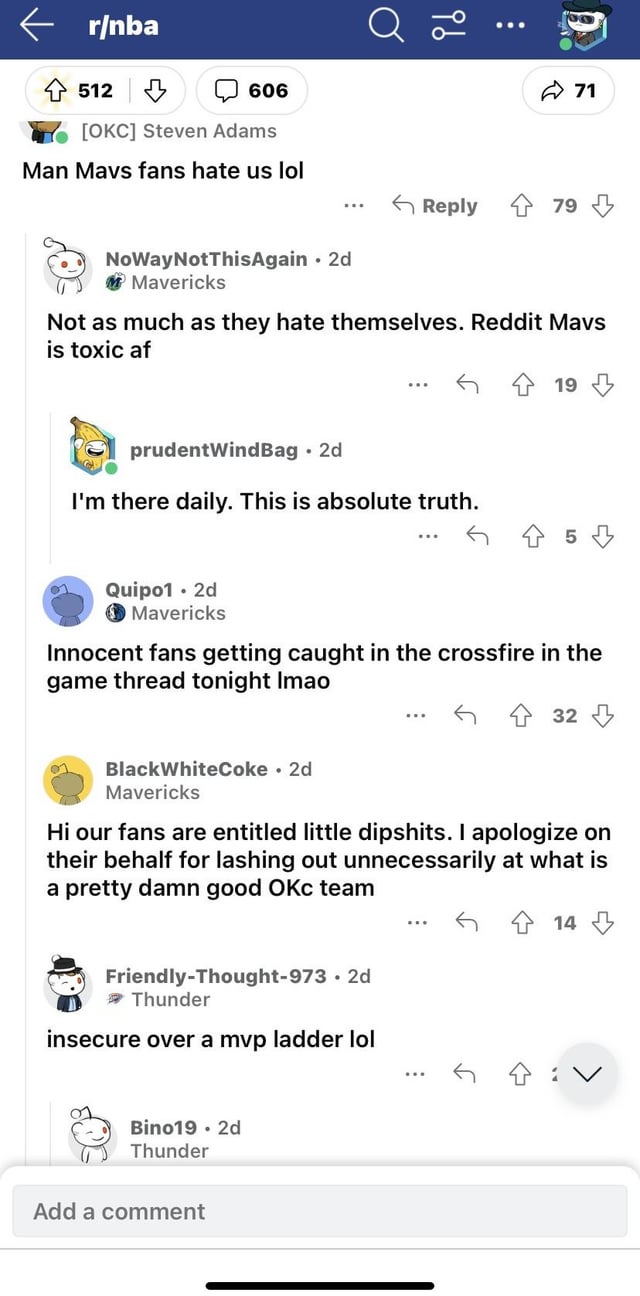Open NoWayNotThisAgain's user profile
The width and height of the screenshot is (640, 1296).
[x=207, y=259]
